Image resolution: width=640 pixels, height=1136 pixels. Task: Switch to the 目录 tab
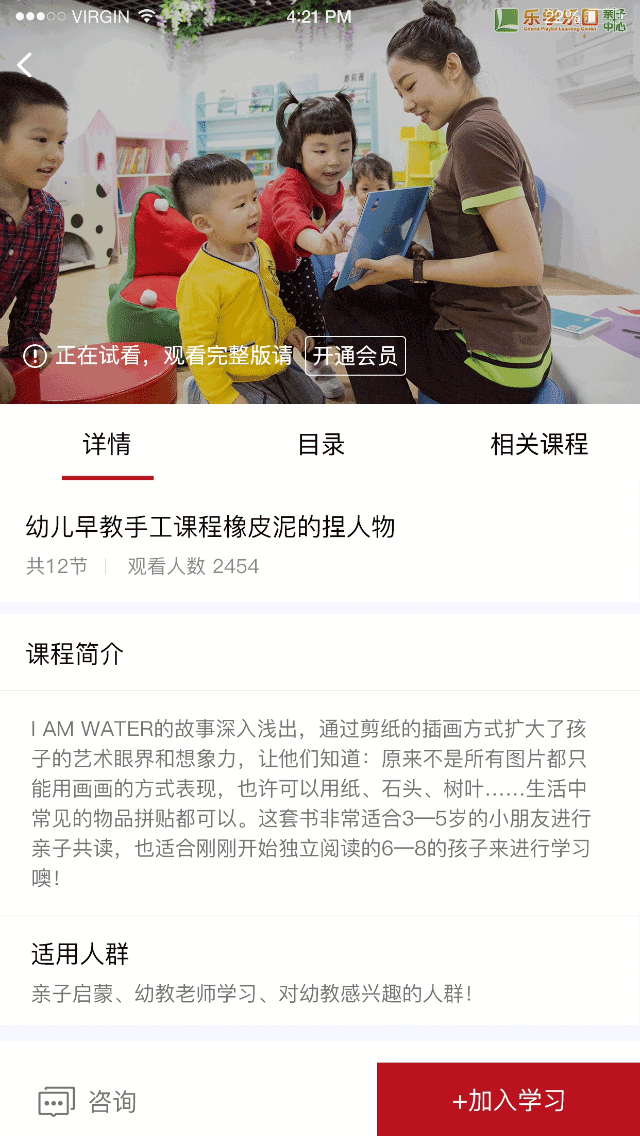(x=321, y=445)
